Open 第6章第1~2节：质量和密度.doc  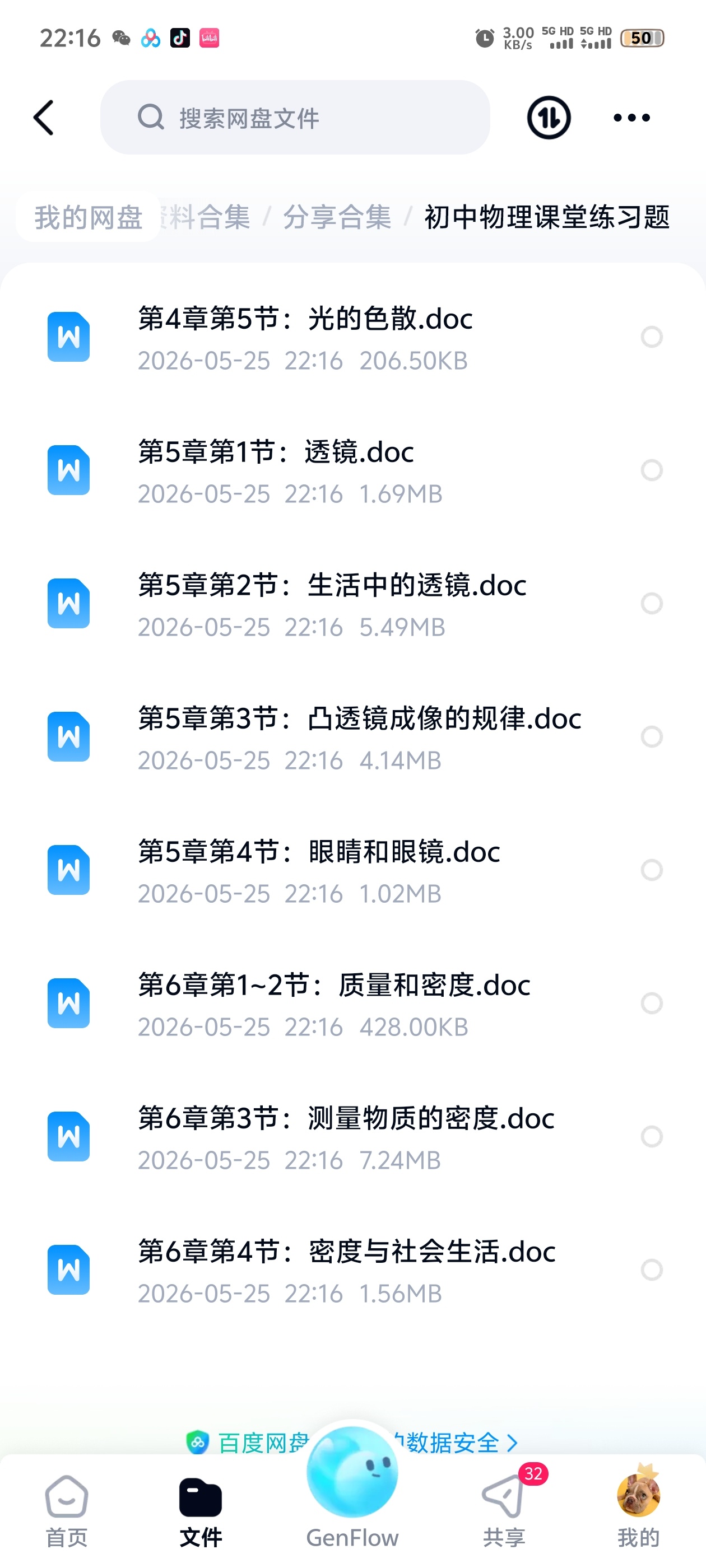click(x=352, y=1003)
